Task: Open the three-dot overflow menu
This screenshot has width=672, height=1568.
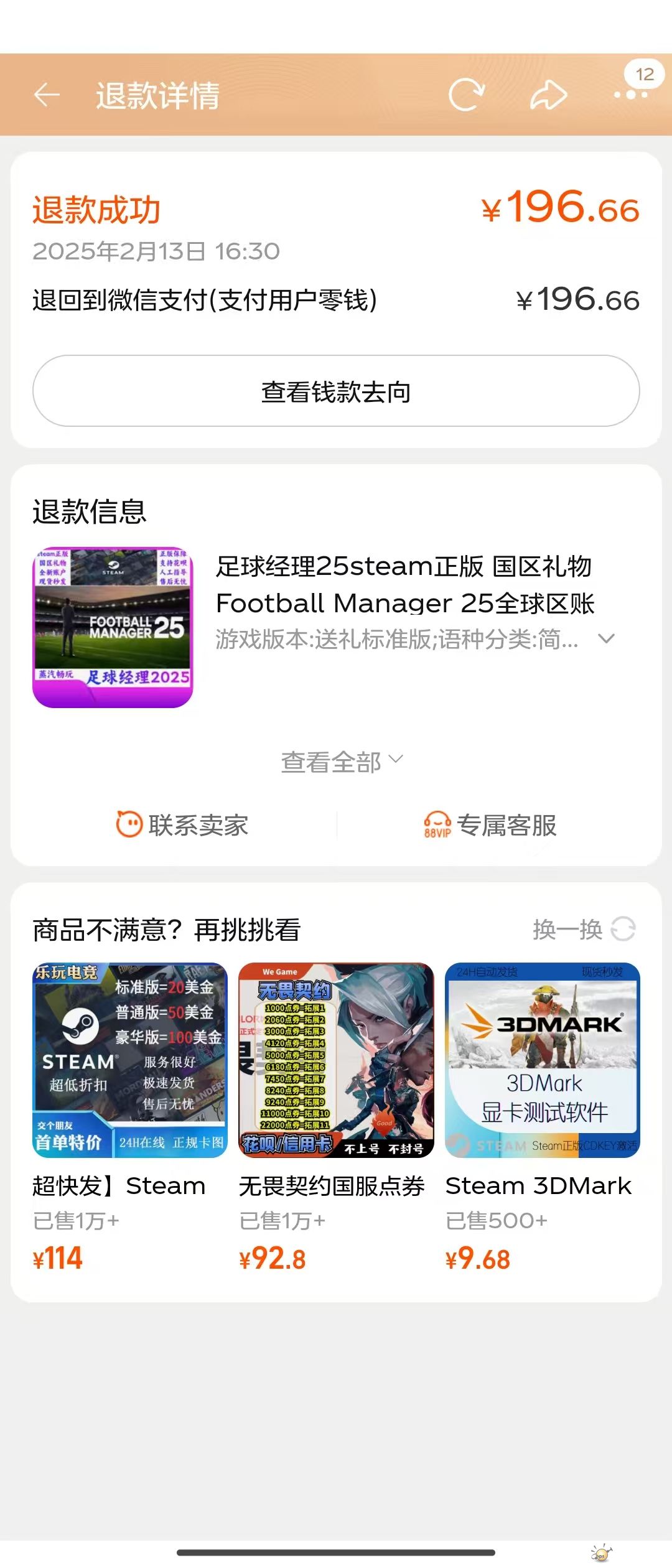Action: (x=631, y=95)
